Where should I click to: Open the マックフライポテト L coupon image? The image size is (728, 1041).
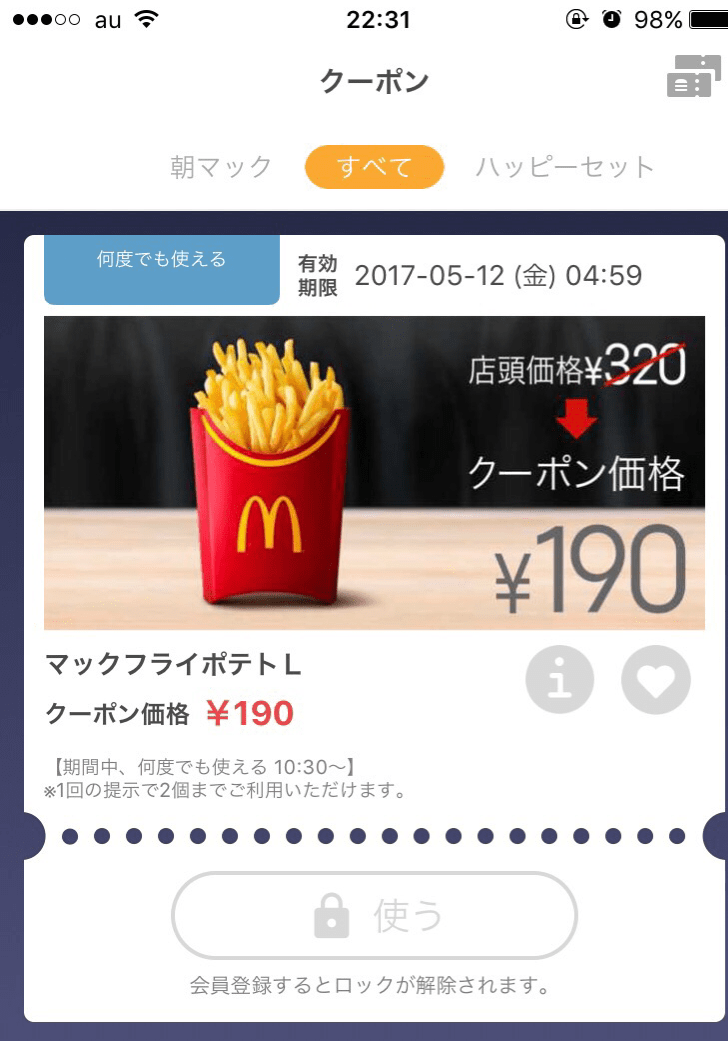pyautogui.click(x=374, y=472)
